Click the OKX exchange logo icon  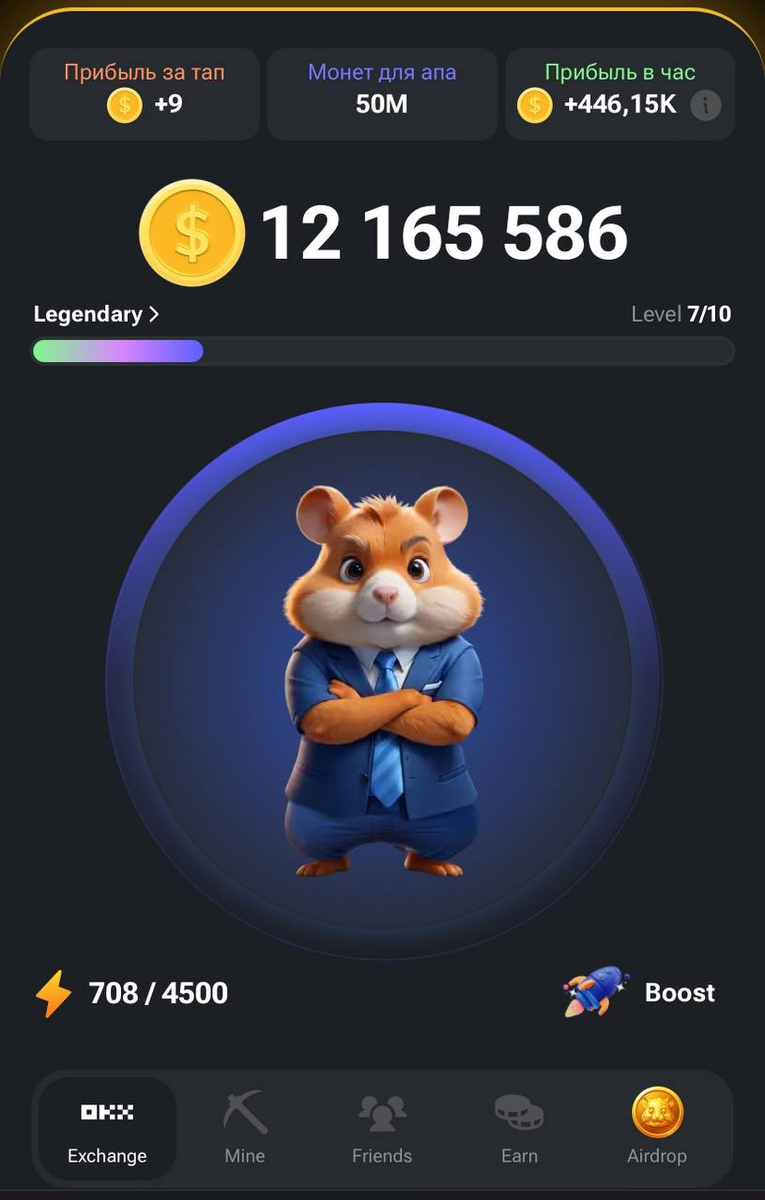click(107, 1112)
